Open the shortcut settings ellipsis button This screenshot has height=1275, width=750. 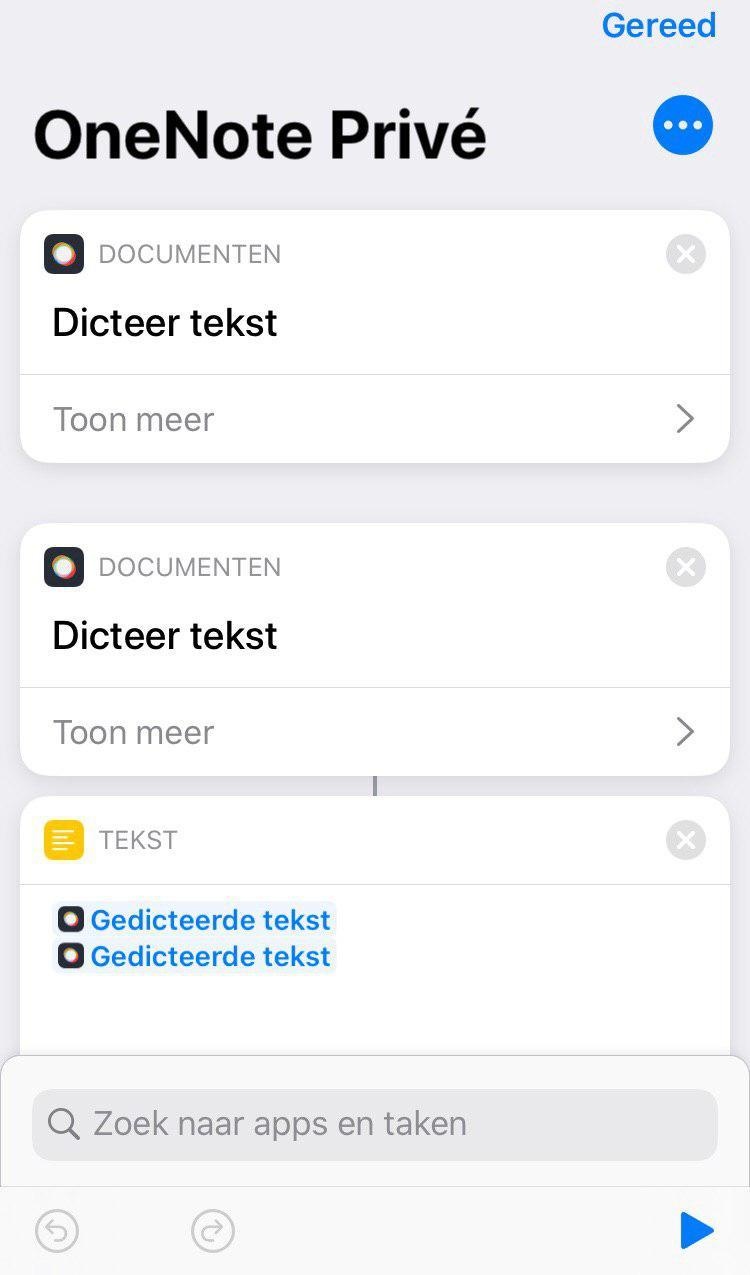[683, 125]
